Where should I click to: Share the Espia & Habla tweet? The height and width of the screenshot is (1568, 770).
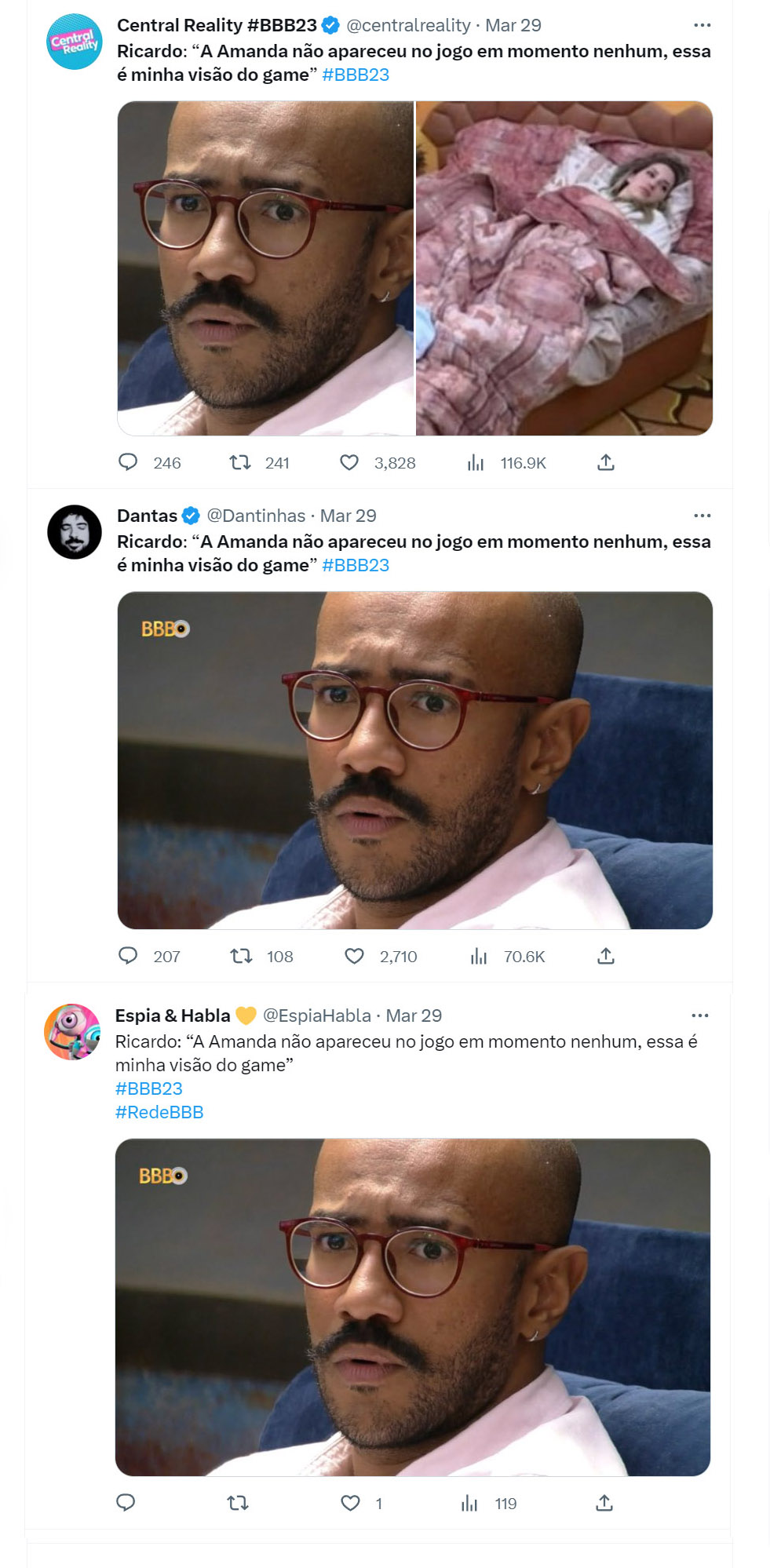click(604, 1503)
